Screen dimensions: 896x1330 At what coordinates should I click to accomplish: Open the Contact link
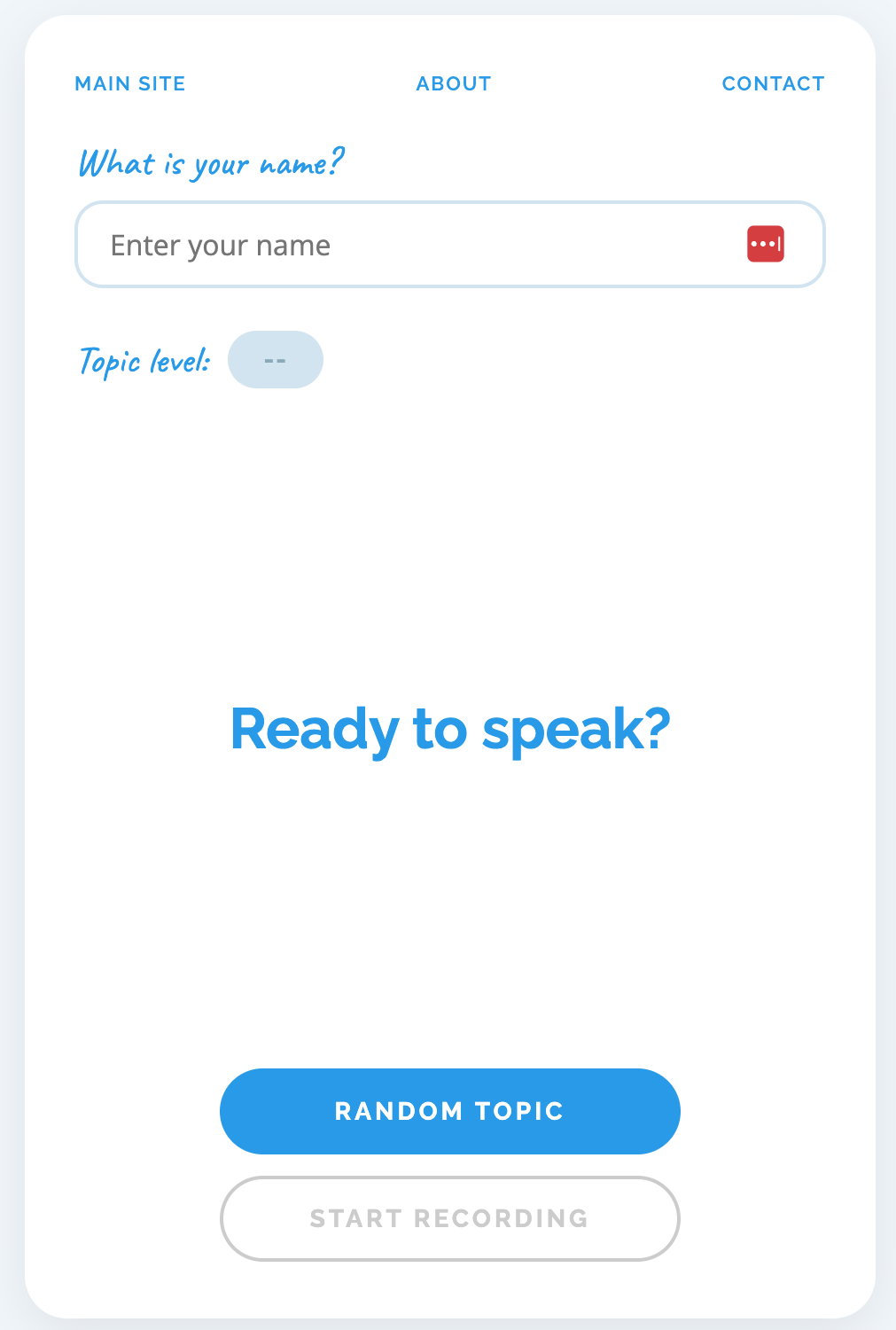(773, 83)
